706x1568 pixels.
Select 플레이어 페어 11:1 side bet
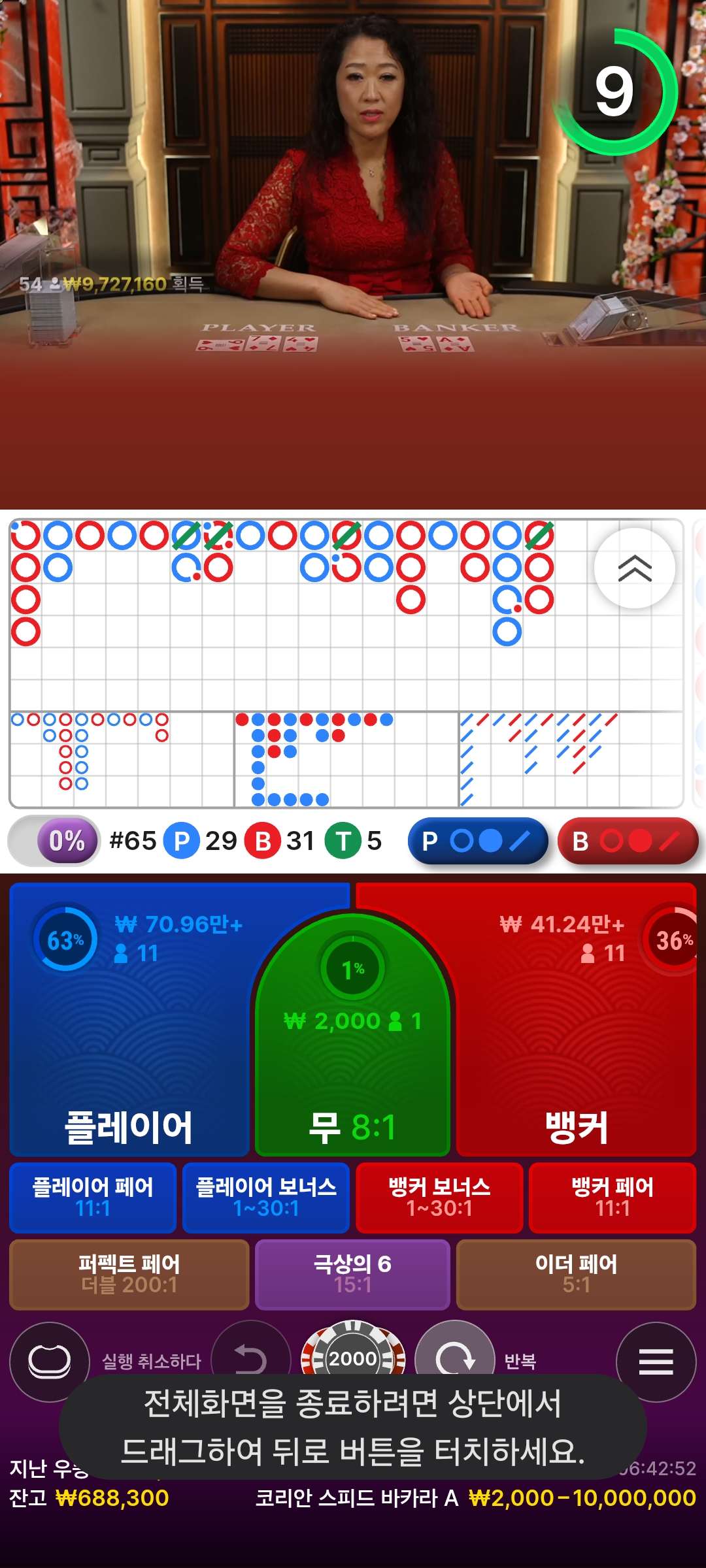(x=93, y=1197)
